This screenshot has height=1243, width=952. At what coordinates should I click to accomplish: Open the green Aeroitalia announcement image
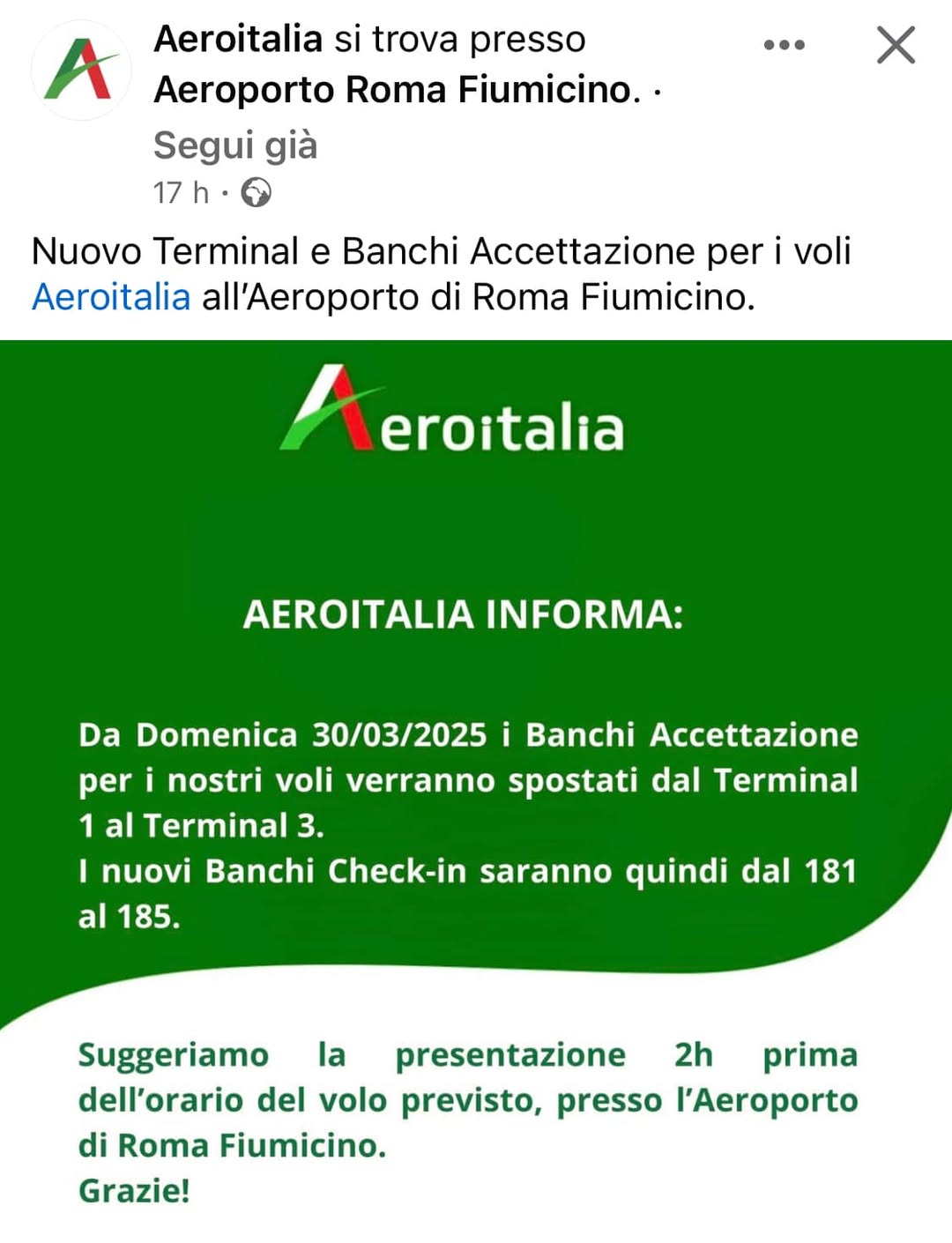coord(476,705)
